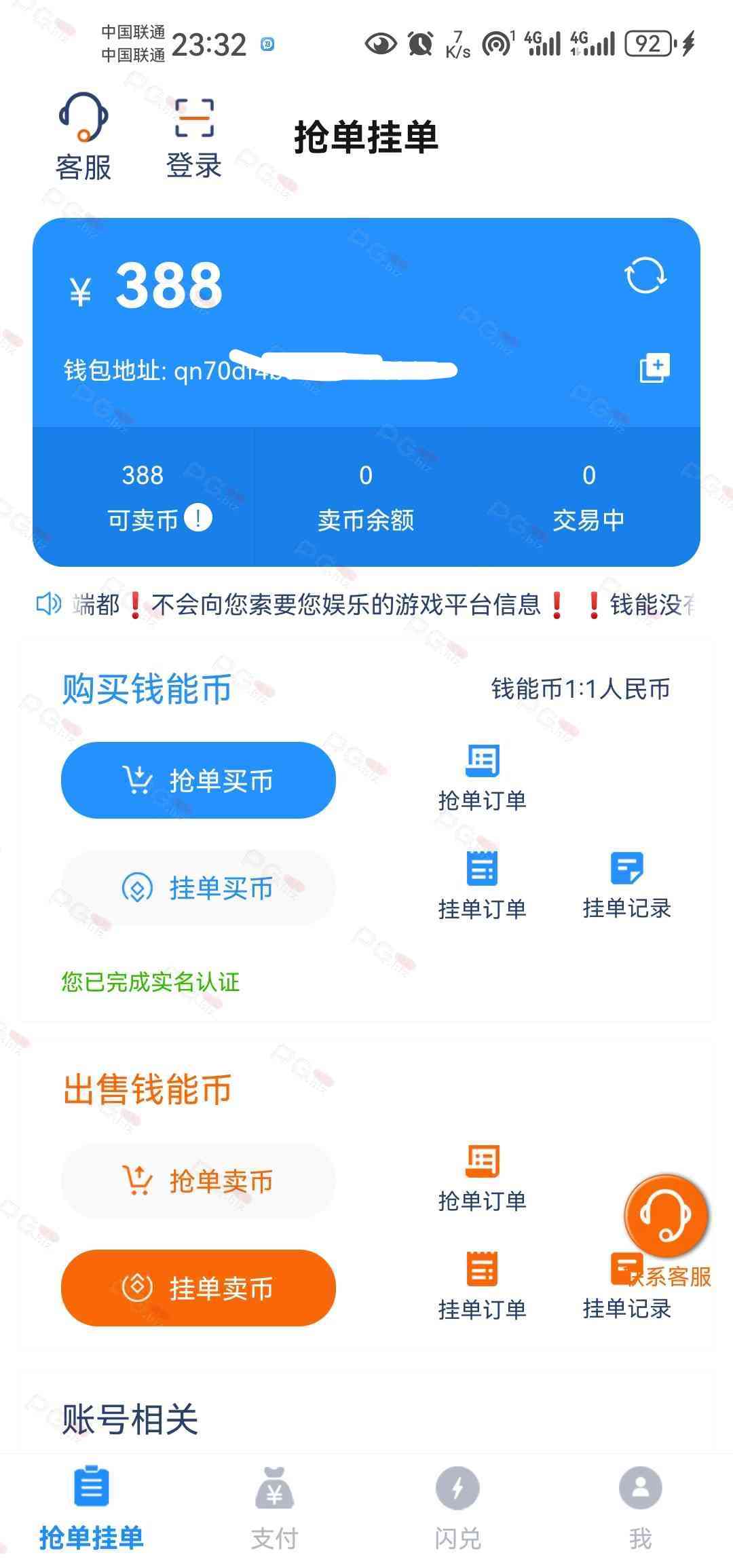Tap the orange 挂单卖币 button

point(198,1288)
